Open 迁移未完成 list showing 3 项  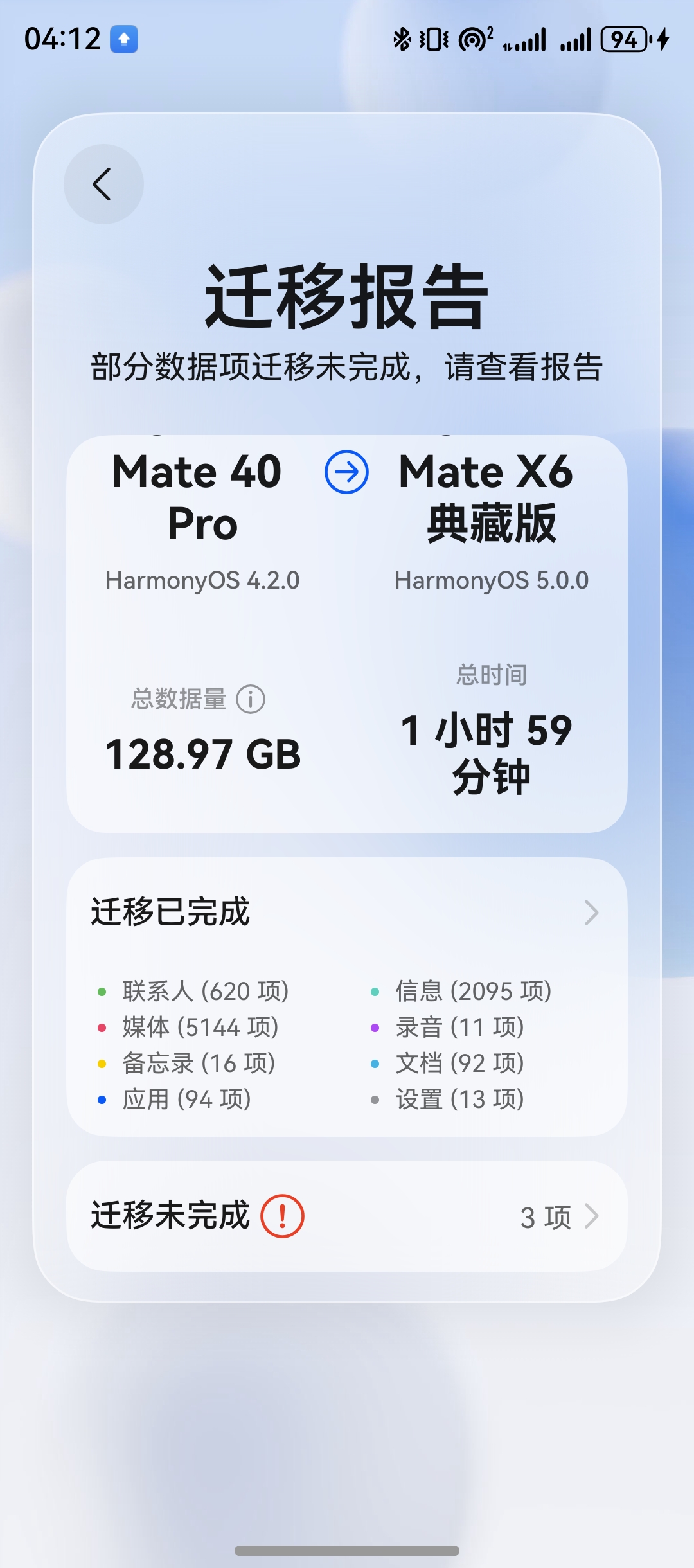[347, 1216]
